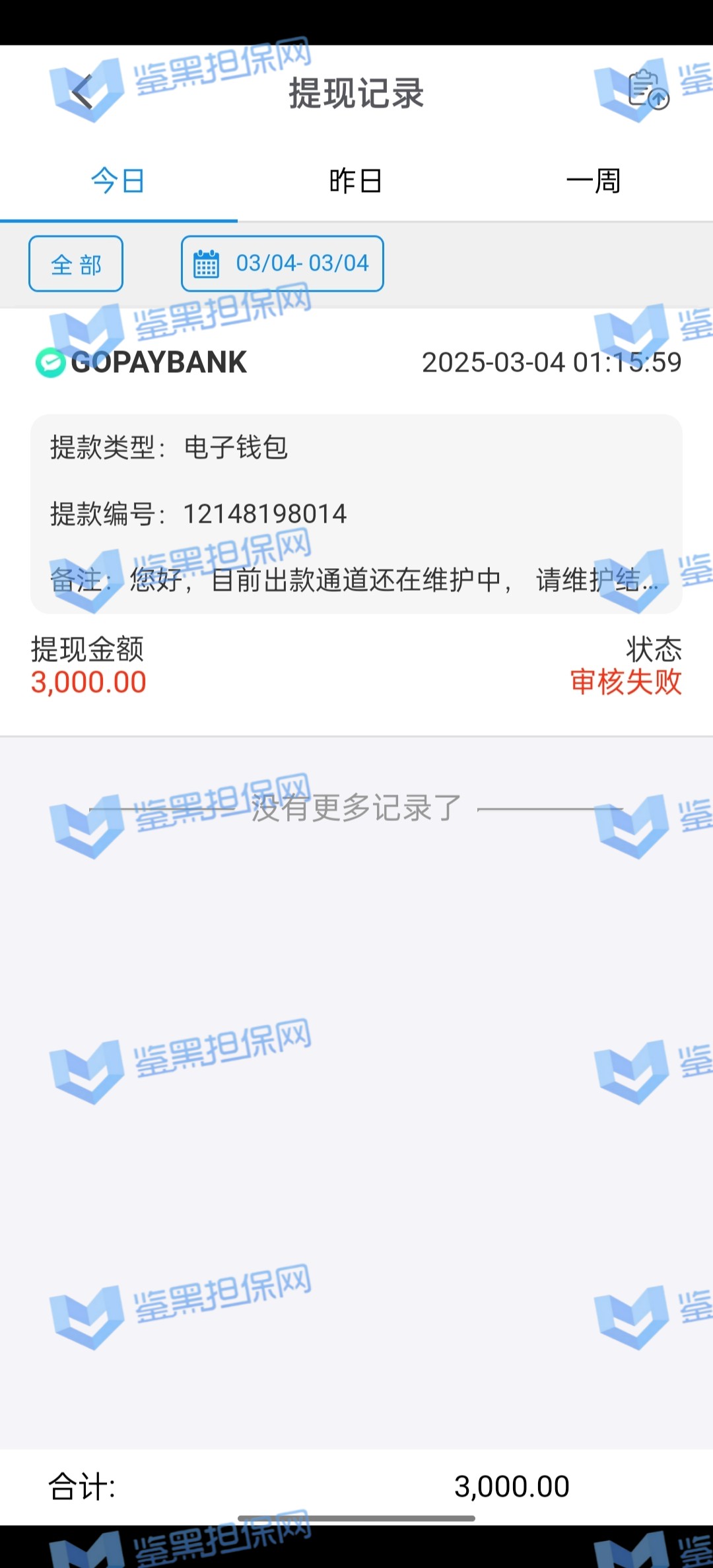
Task: Open the 全部 filter
Action: [76, 264]
